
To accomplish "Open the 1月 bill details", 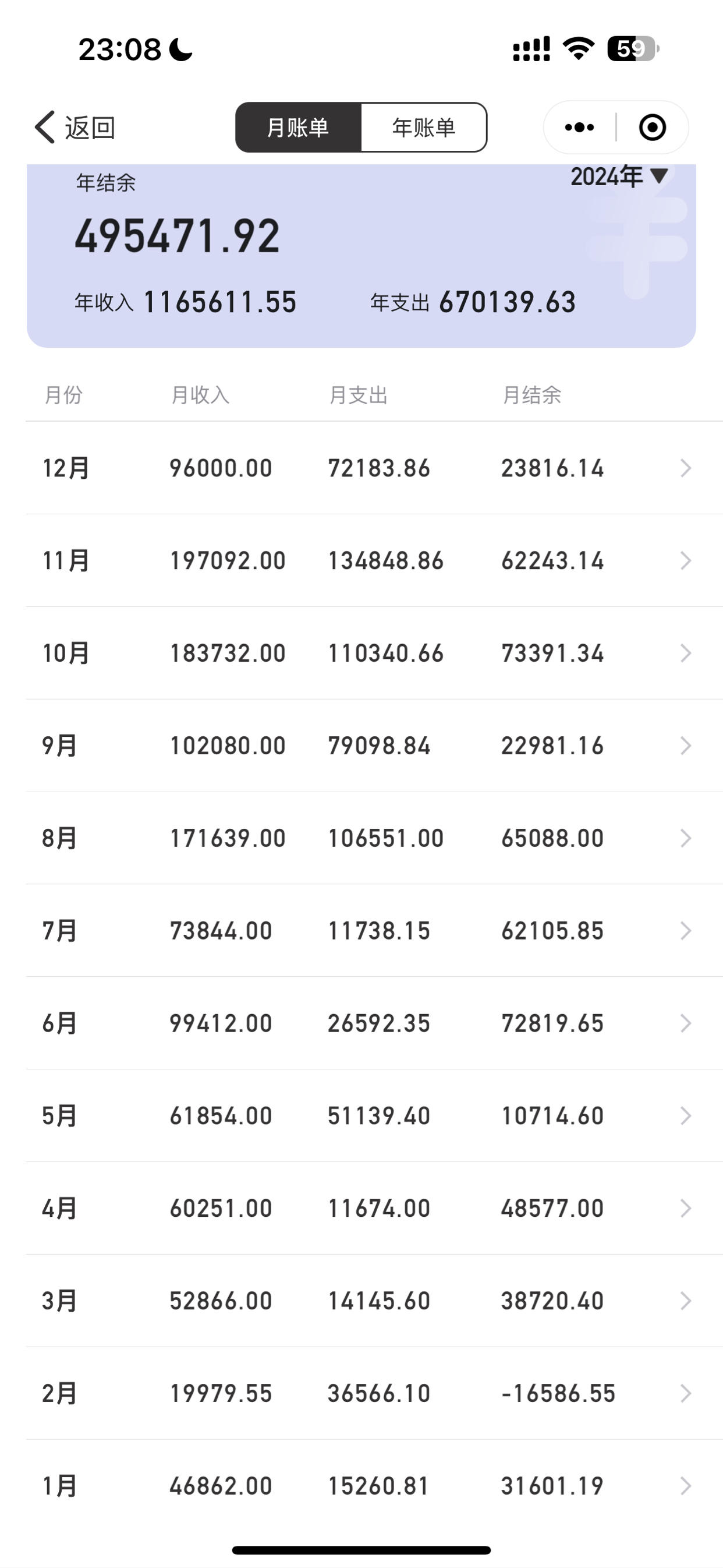I will [374, 1486].
